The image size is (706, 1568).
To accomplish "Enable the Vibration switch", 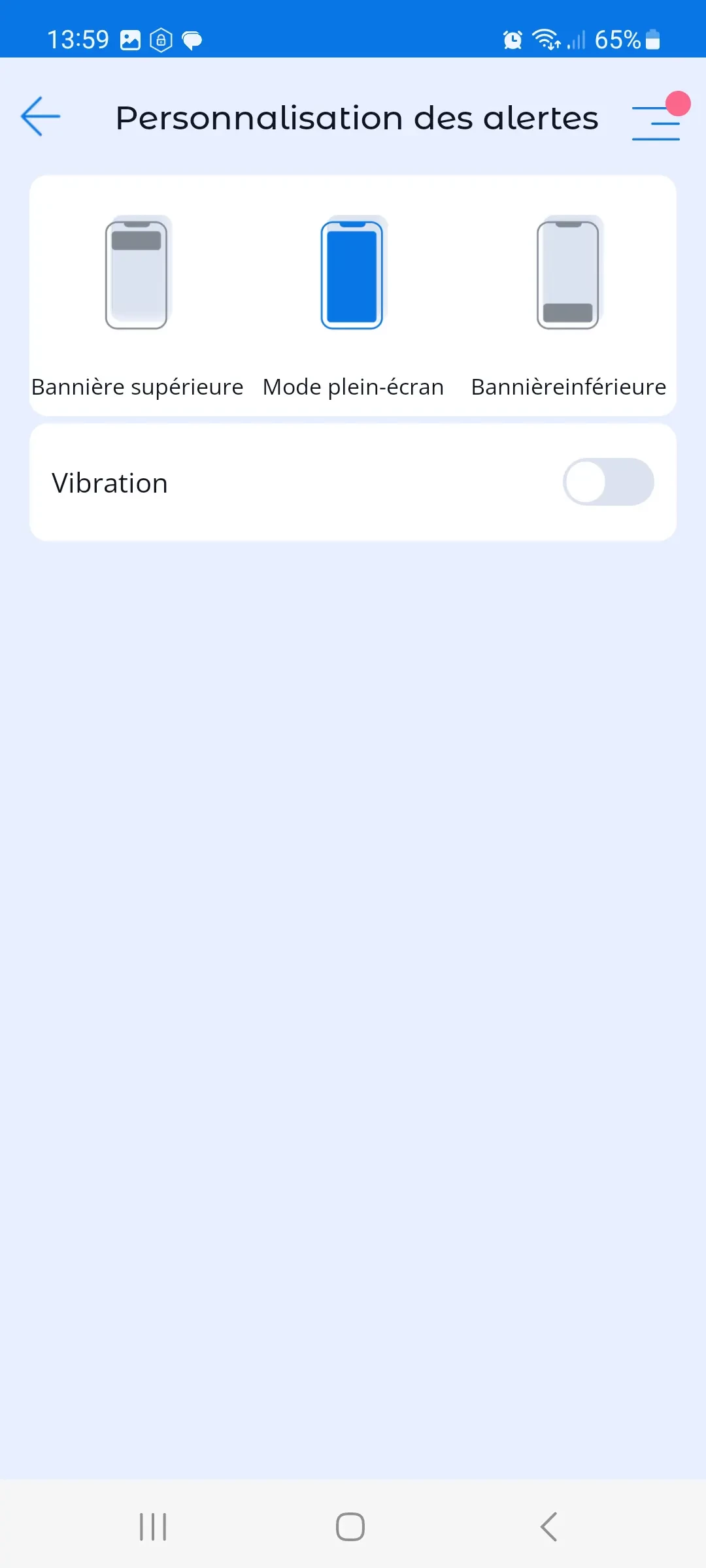I will (x=608, y=482).
